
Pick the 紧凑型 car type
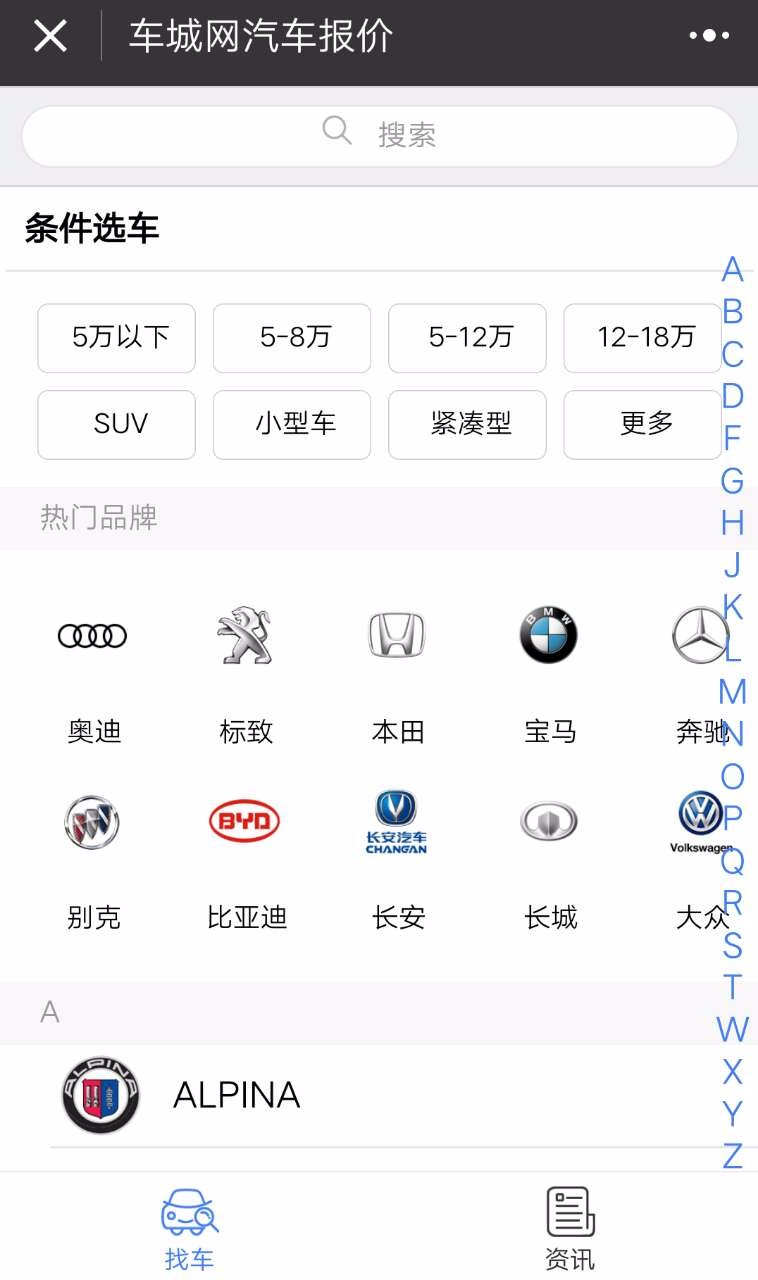pyautogui.click(x=467, y=425)
